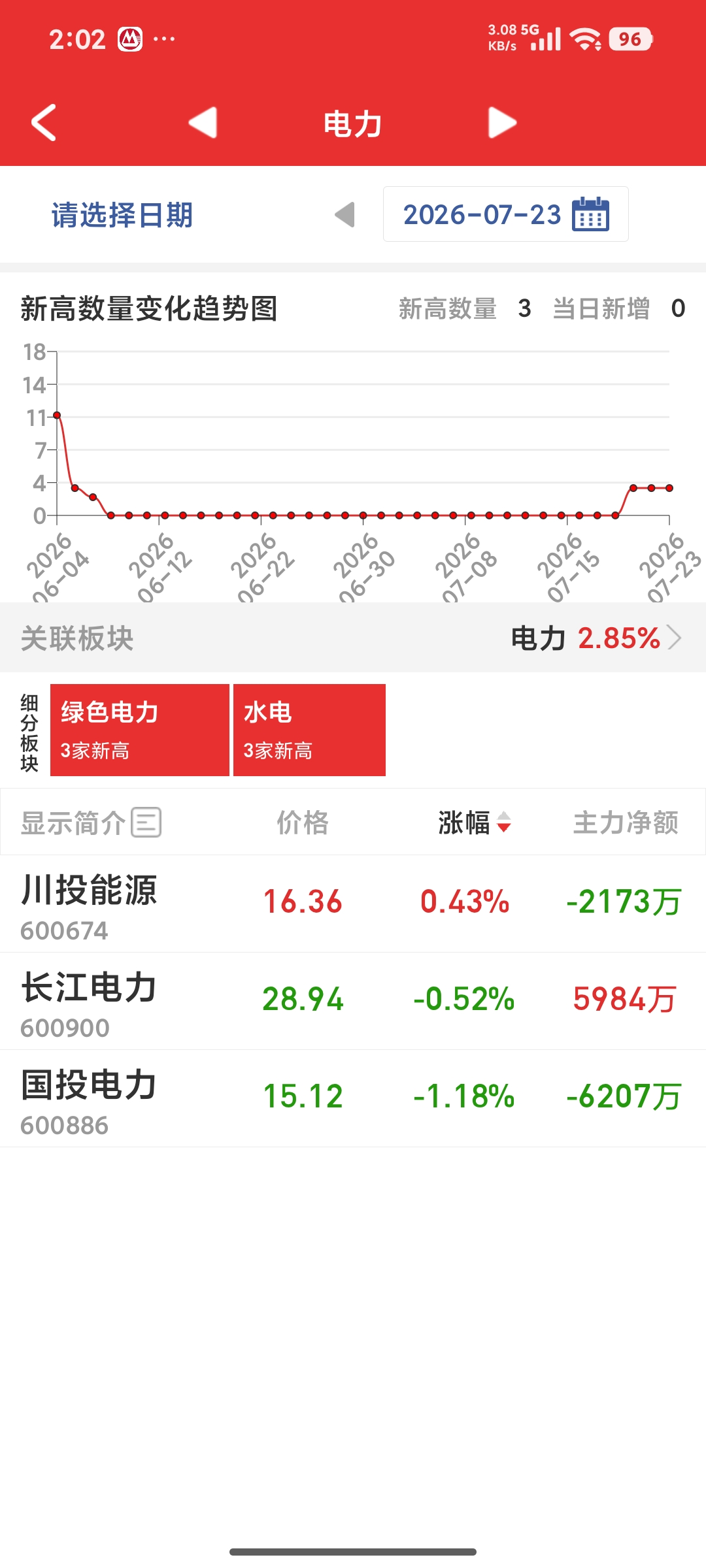Select the 水电 sub-sector chip
This screenshot has height=1568, width=706.
tap(309, 730)
